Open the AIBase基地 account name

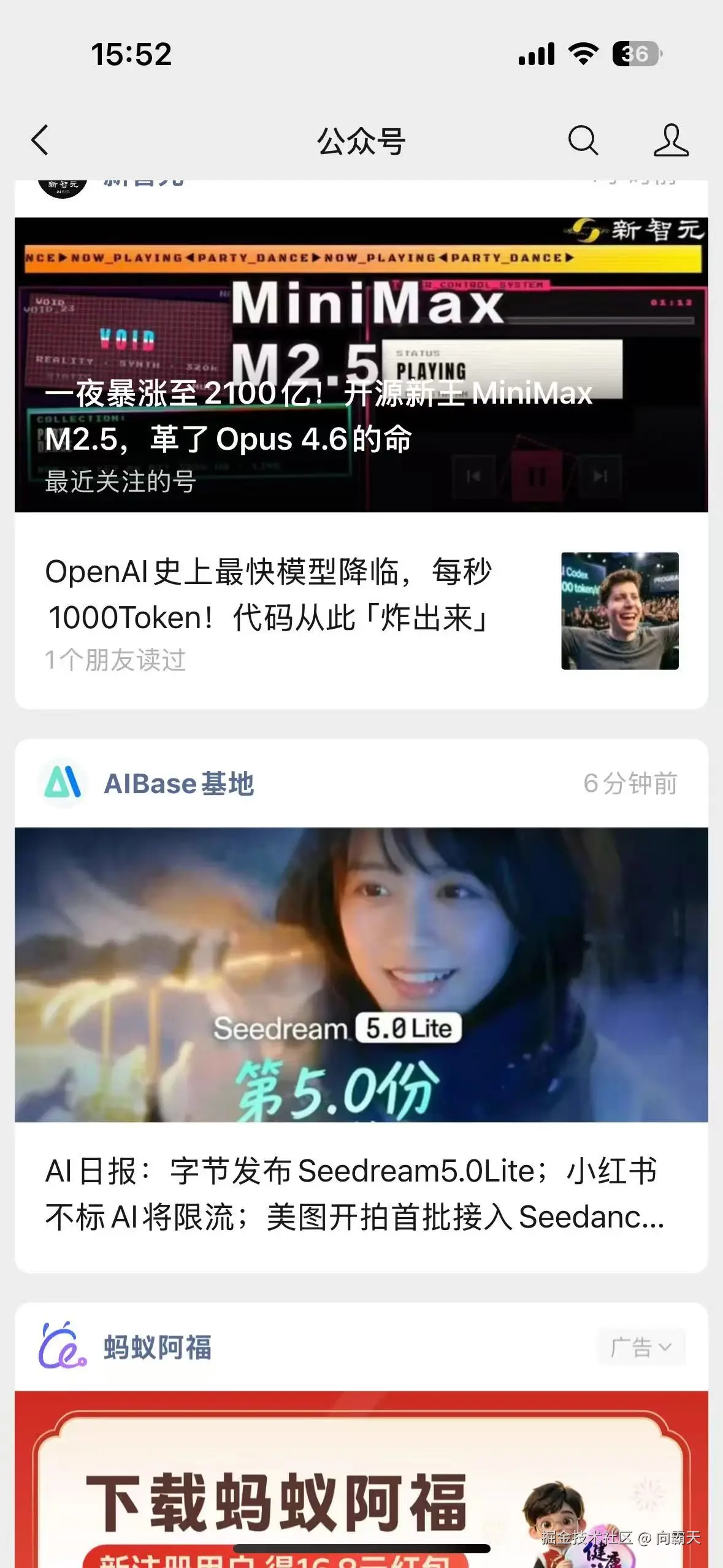[x=178, y=783]
